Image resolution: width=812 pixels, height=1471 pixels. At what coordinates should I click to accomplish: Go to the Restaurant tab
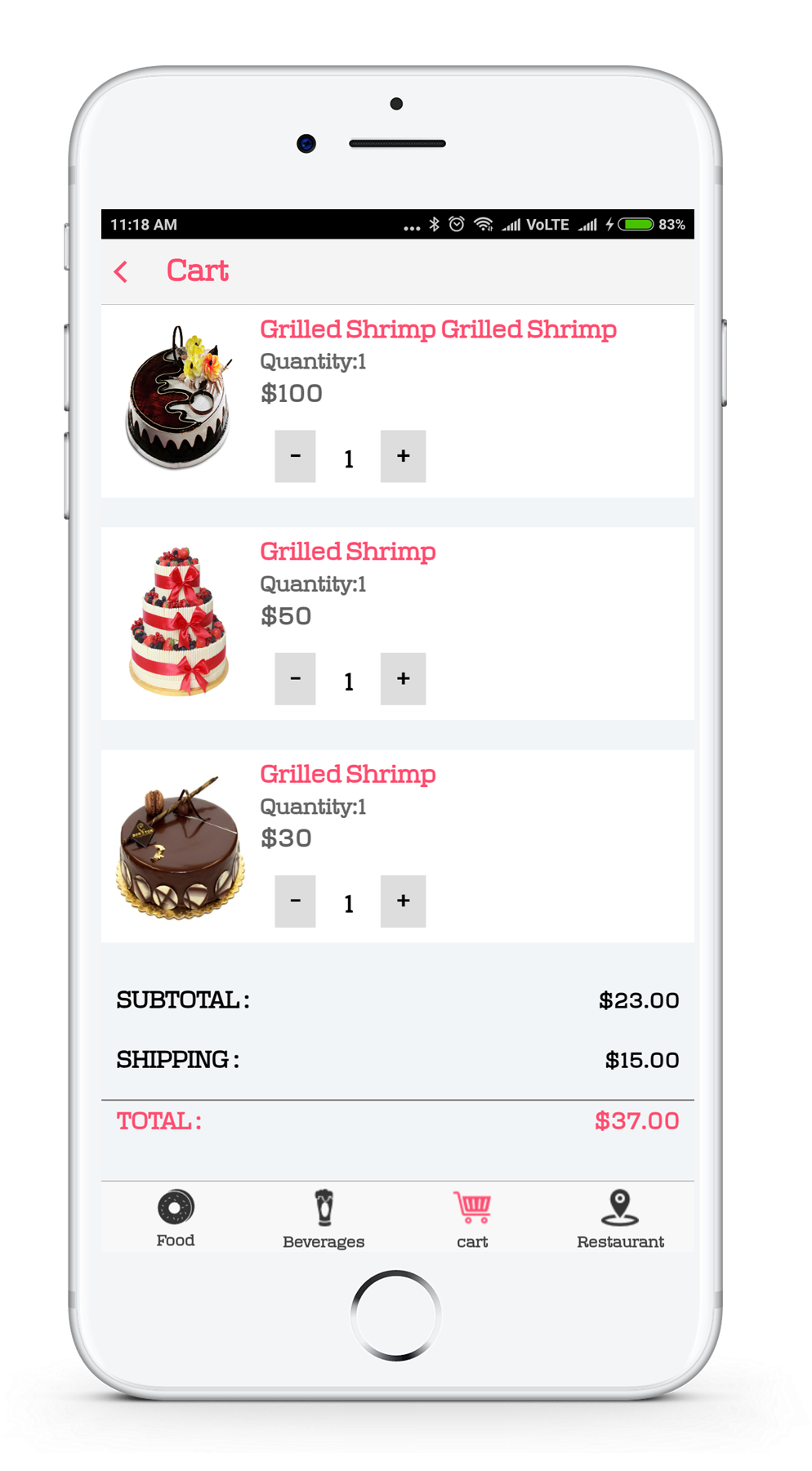coord(620,1218)
